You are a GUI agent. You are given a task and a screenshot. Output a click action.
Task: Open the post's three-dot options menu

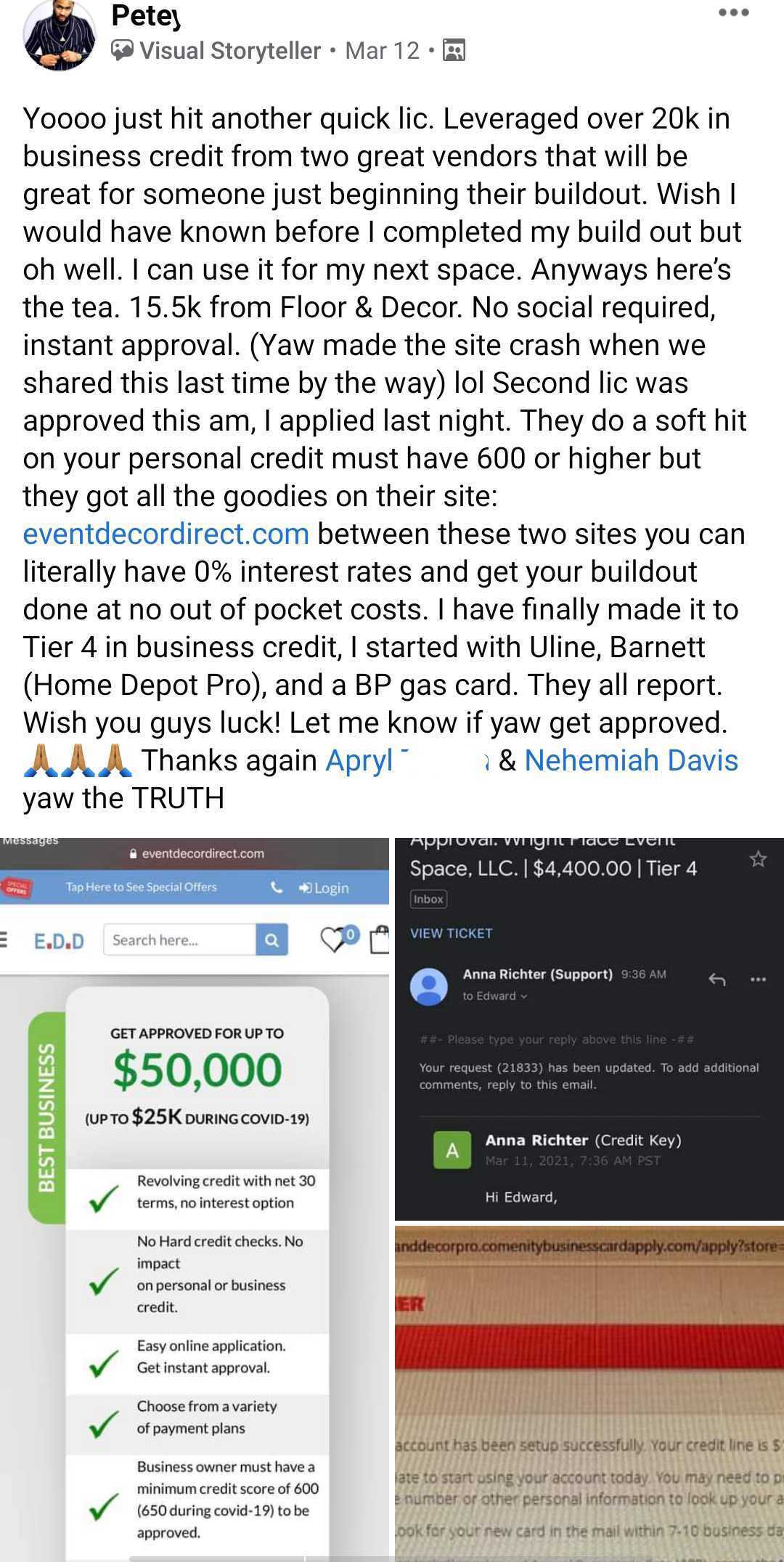[733, 14]
